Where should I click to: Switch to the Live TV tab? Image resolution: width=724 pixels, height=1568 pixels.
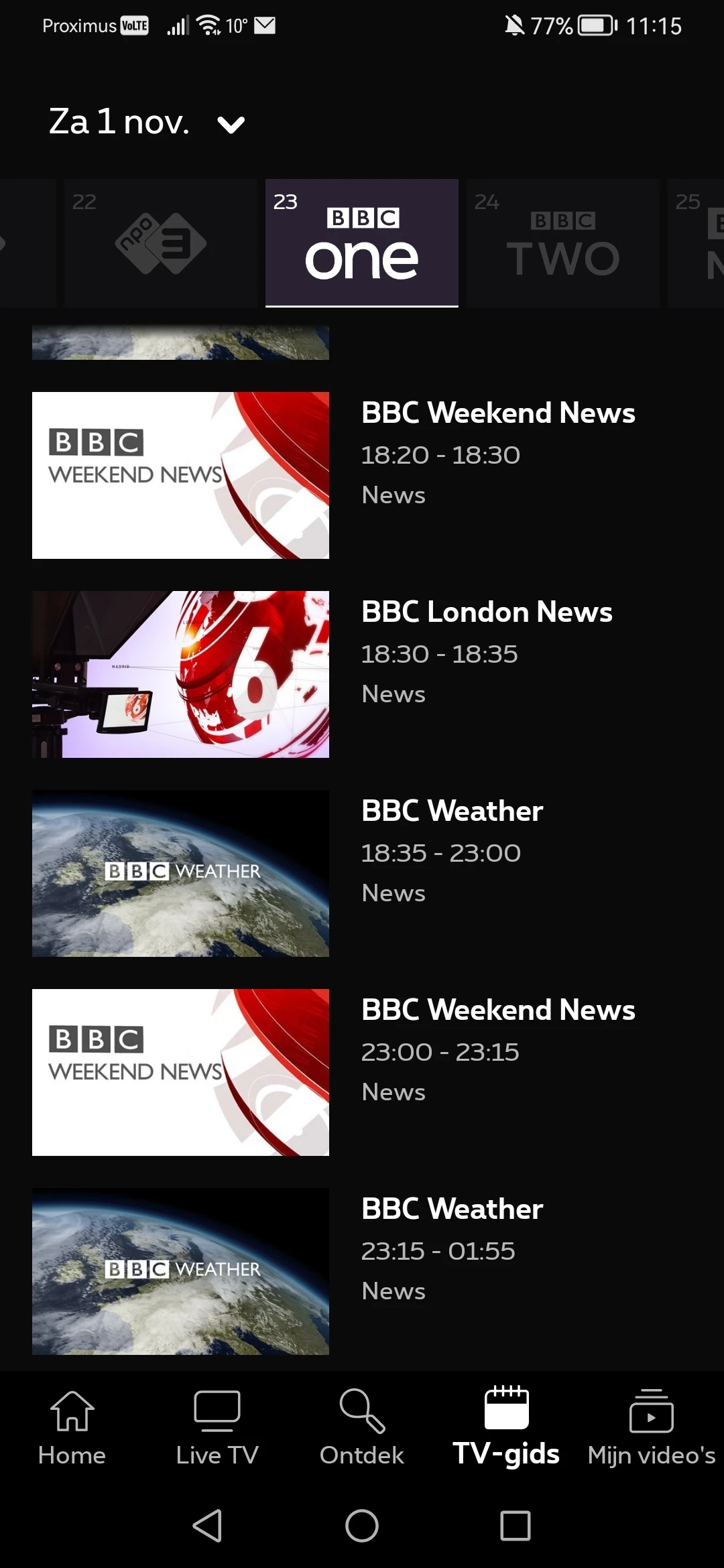point(217,1427)
